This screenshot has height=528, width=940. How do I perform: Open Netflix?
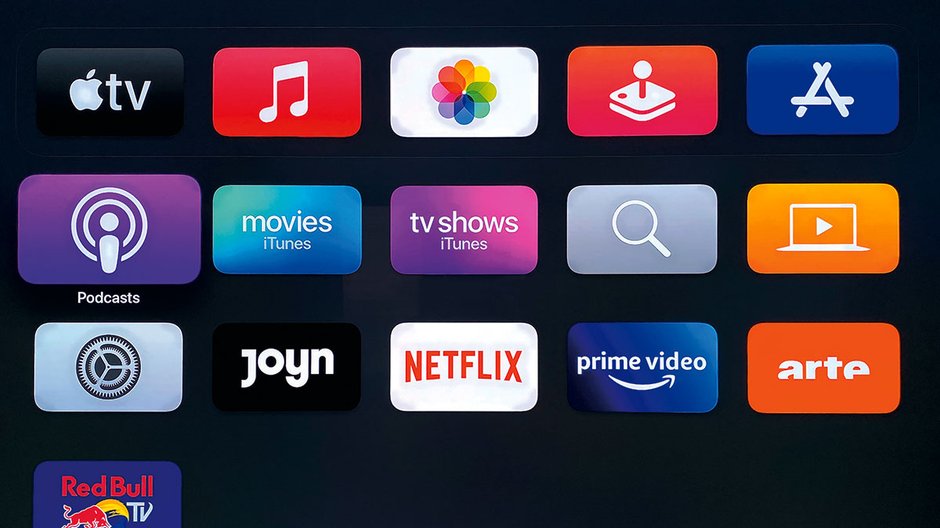click(x=463, y=366)
